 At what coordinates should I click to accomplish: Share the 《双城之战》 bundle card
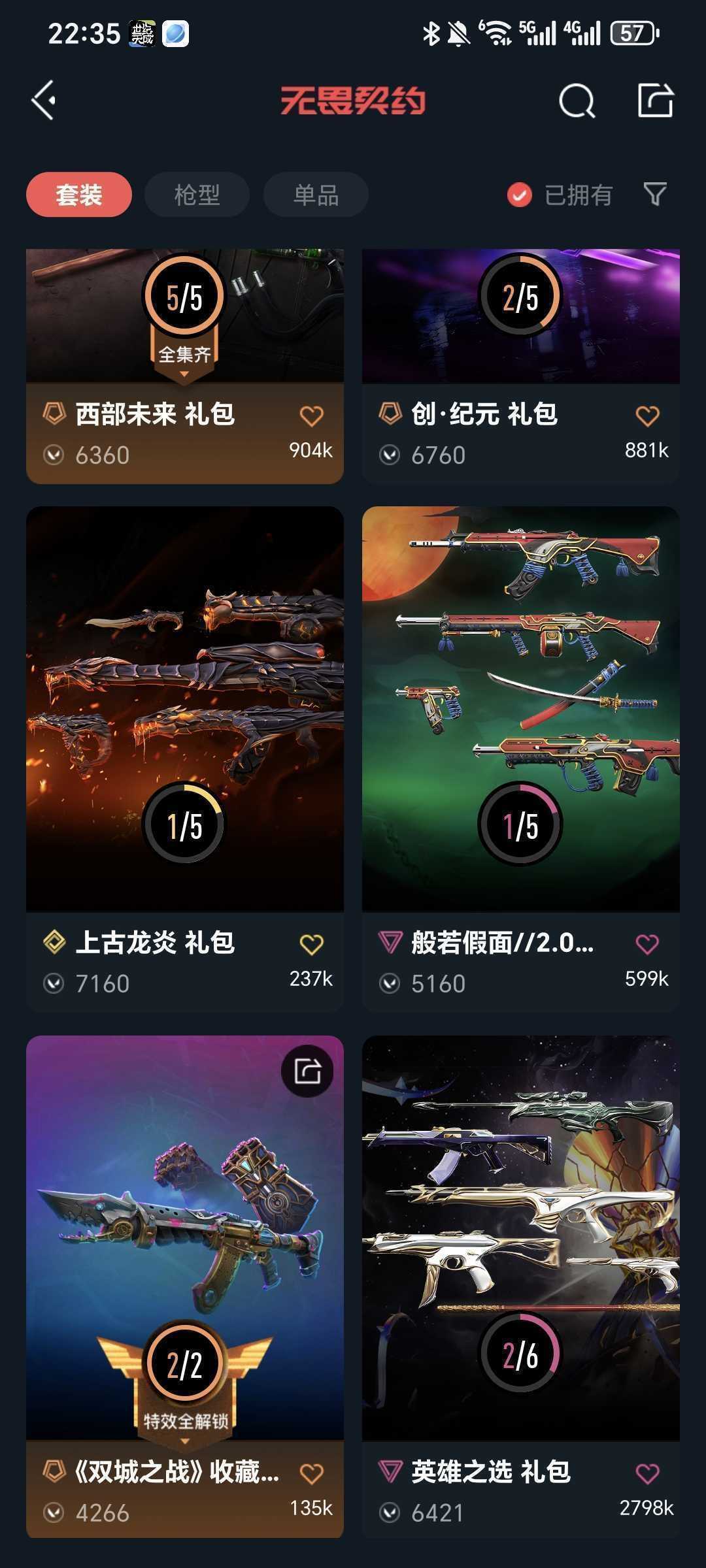click(307, 1071)
